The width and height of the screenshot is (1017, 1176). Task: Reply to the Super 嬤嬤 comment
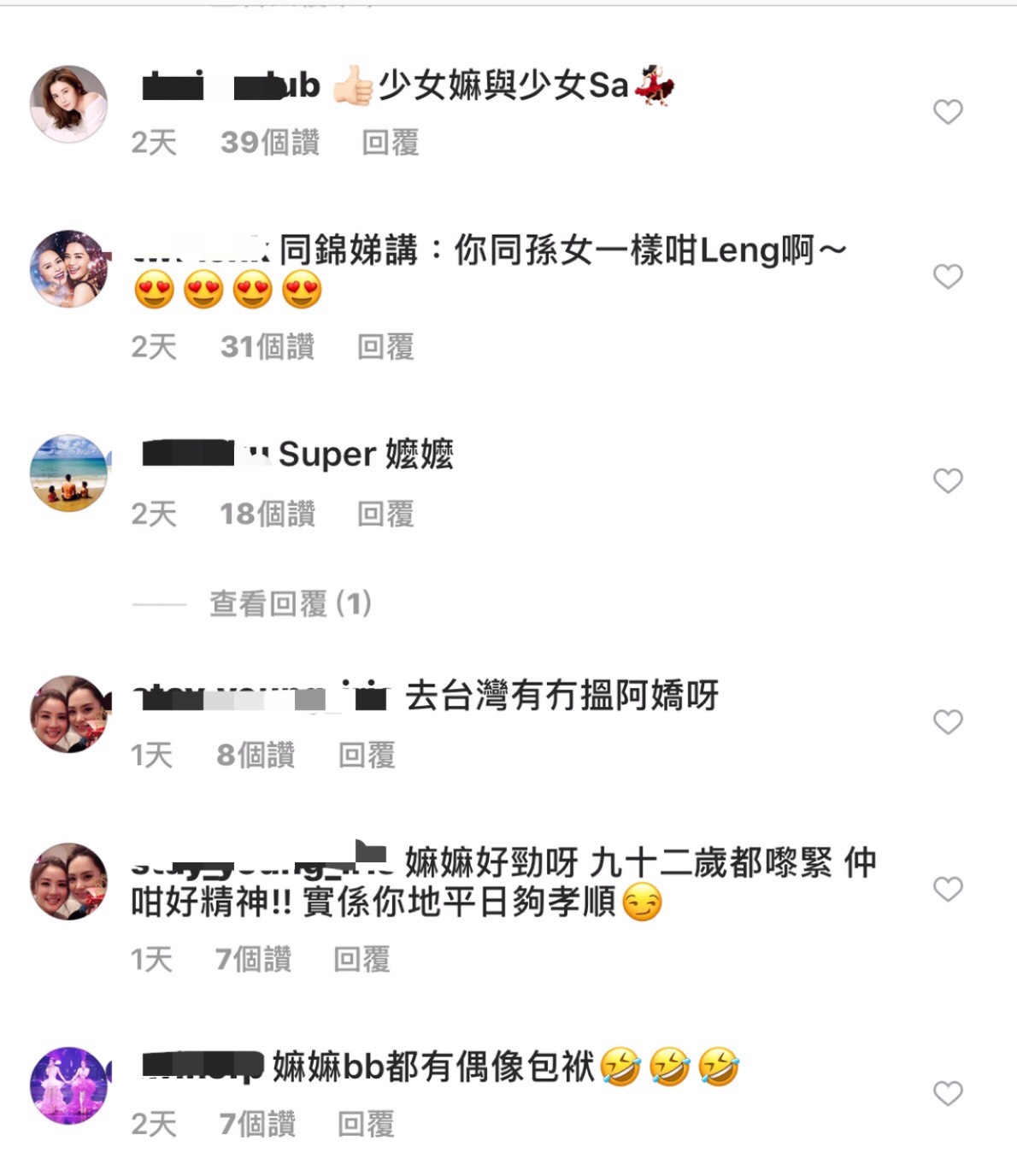click(x=385, y=514)
